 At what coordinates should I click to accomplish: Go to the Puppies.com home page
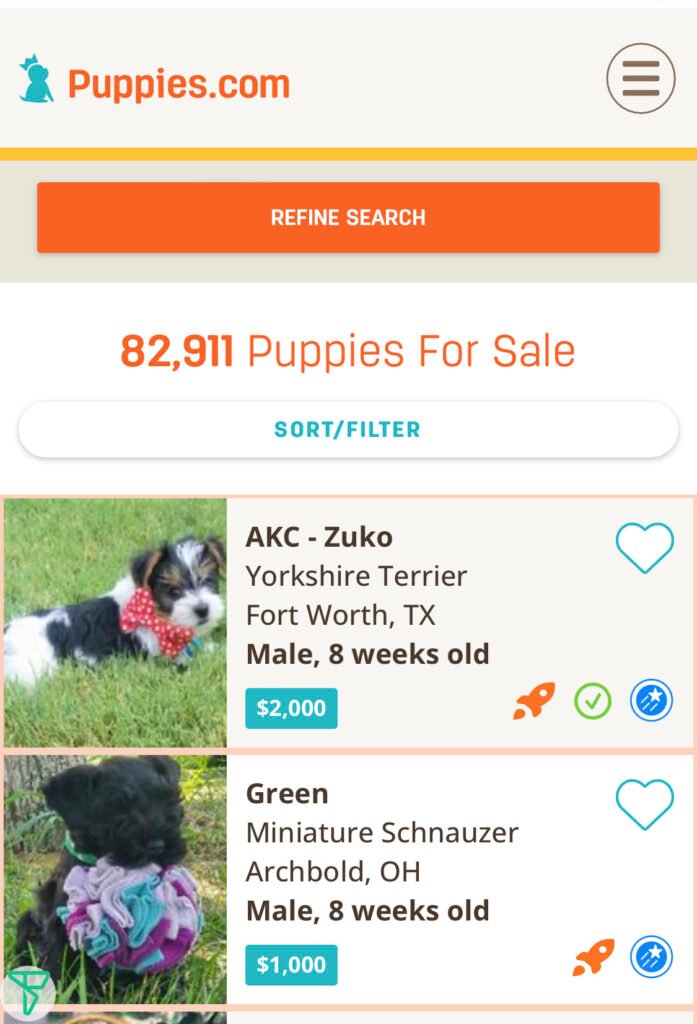coord(155,82)
